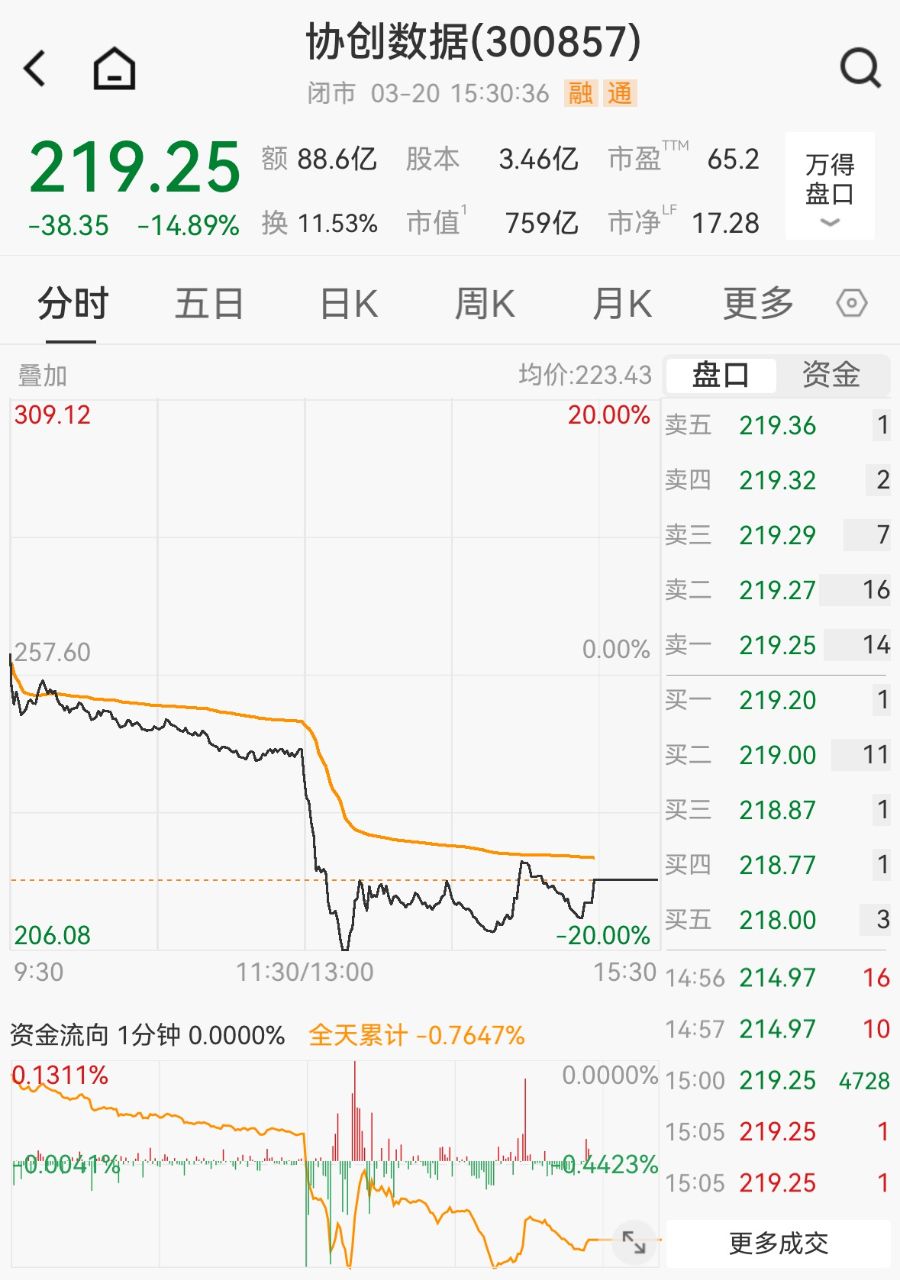
Task: Go back using the top-left arrow
Action: [36, 69]
